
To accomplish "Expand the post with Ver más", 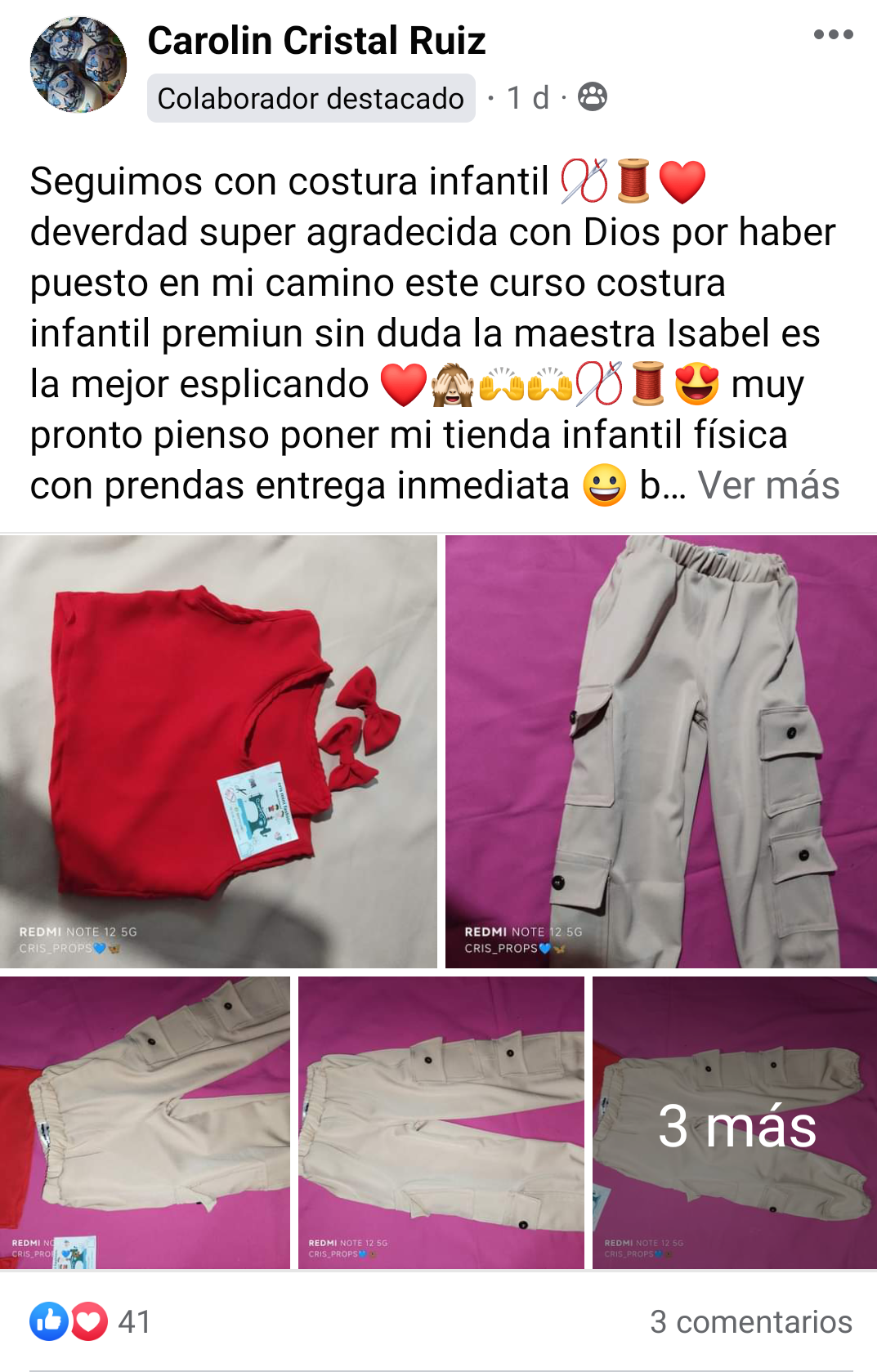I will [768, 485].
